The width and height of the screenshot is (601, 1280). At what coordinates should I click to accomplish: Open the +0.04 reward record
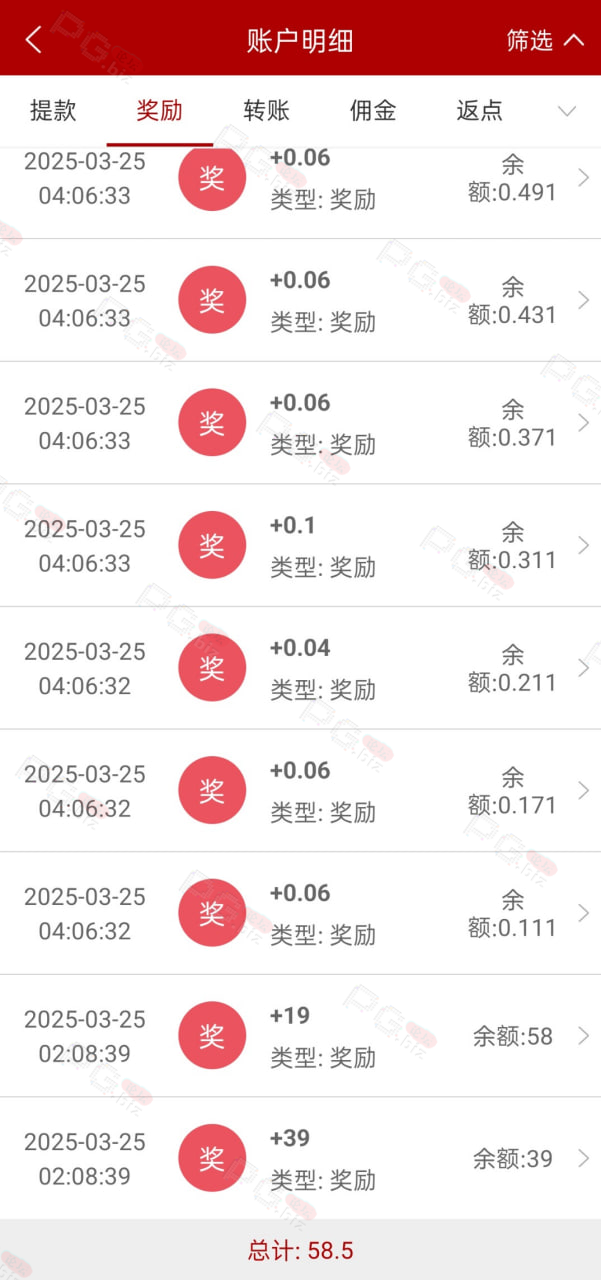tap(300, 668)
